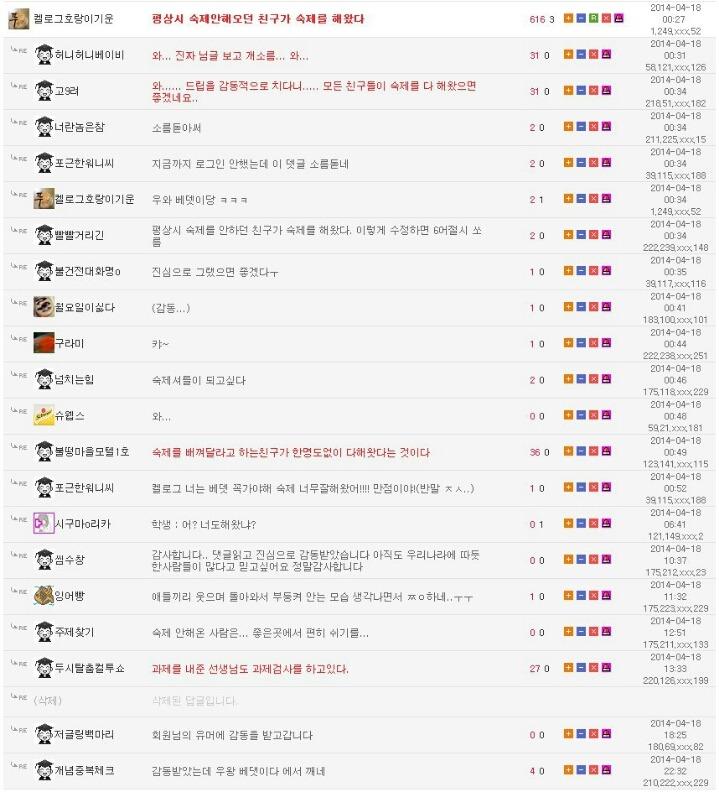Tap the green R reply icon on top comment

[x=593, y=19]
